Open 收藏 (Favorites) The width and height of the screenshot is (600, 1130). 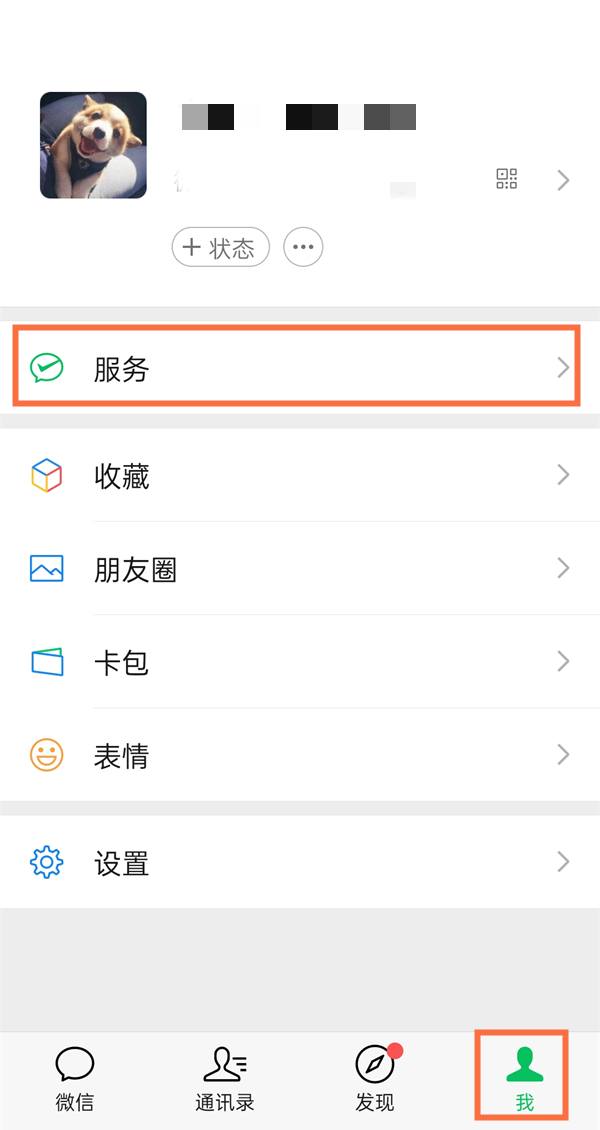point(300,476)
